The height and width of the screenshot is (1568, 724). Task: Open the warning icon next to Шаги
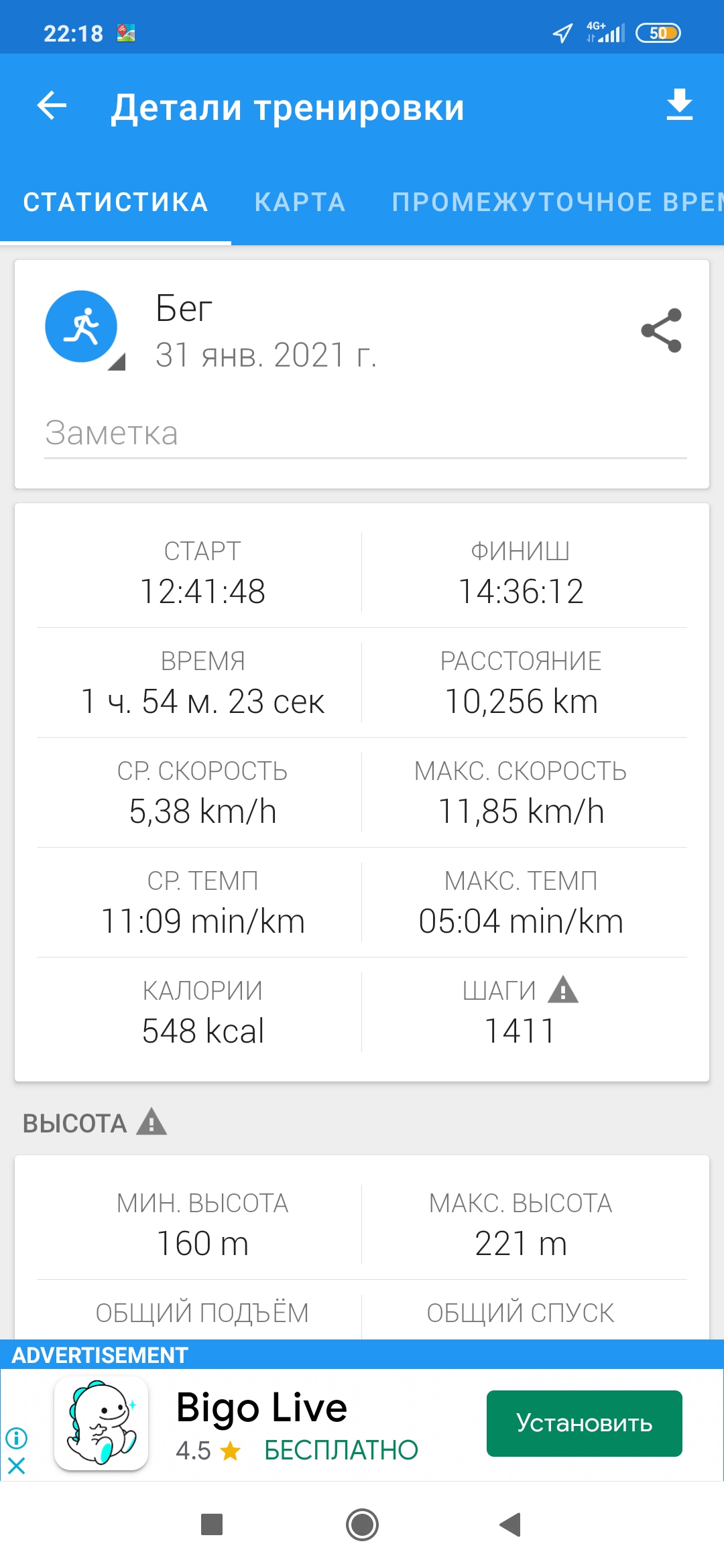tap(562, 990)
